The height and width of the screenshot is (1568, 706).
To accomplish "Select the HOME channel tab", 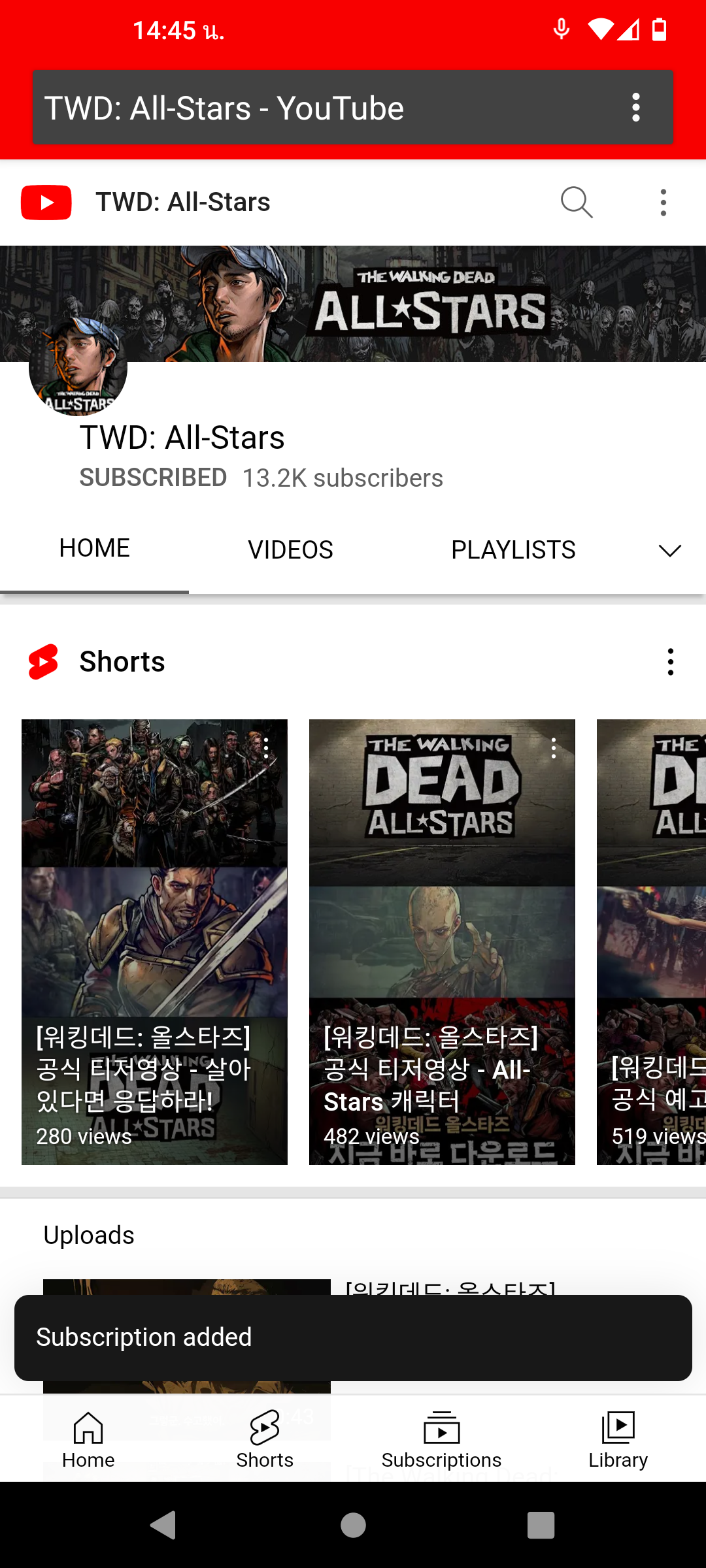I will pos(95,548).
